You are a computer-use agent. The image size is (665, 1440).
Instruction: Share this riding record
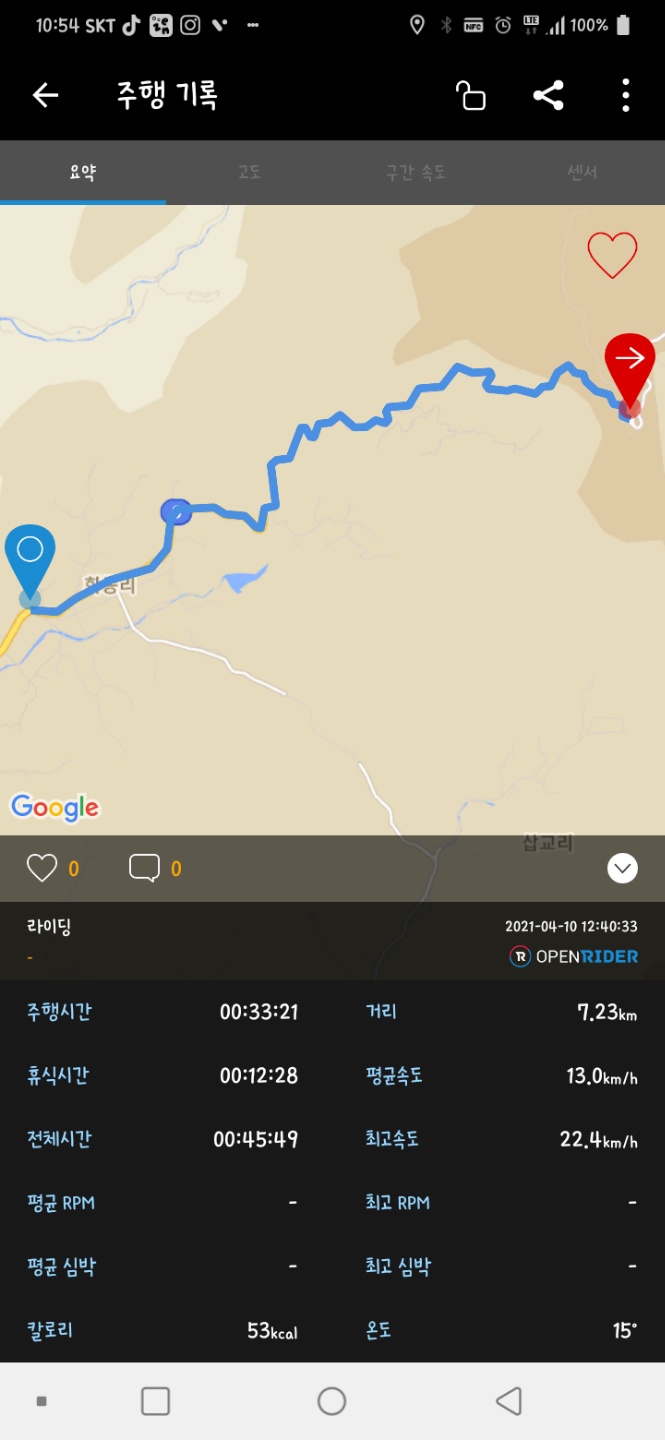548,96
